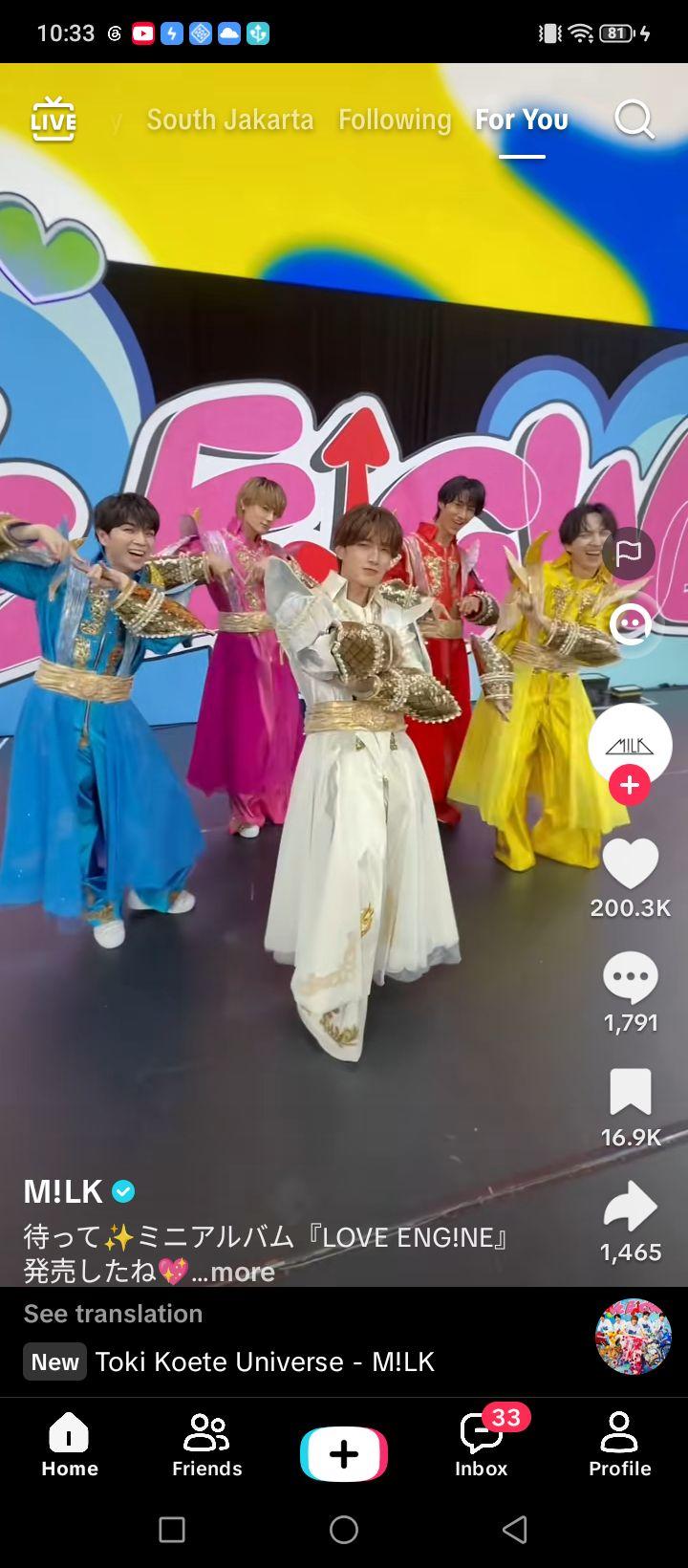Open the spinning sound disc thumbnail
The height and width of the screenshot is (1568, 688).
(634, 1337)
